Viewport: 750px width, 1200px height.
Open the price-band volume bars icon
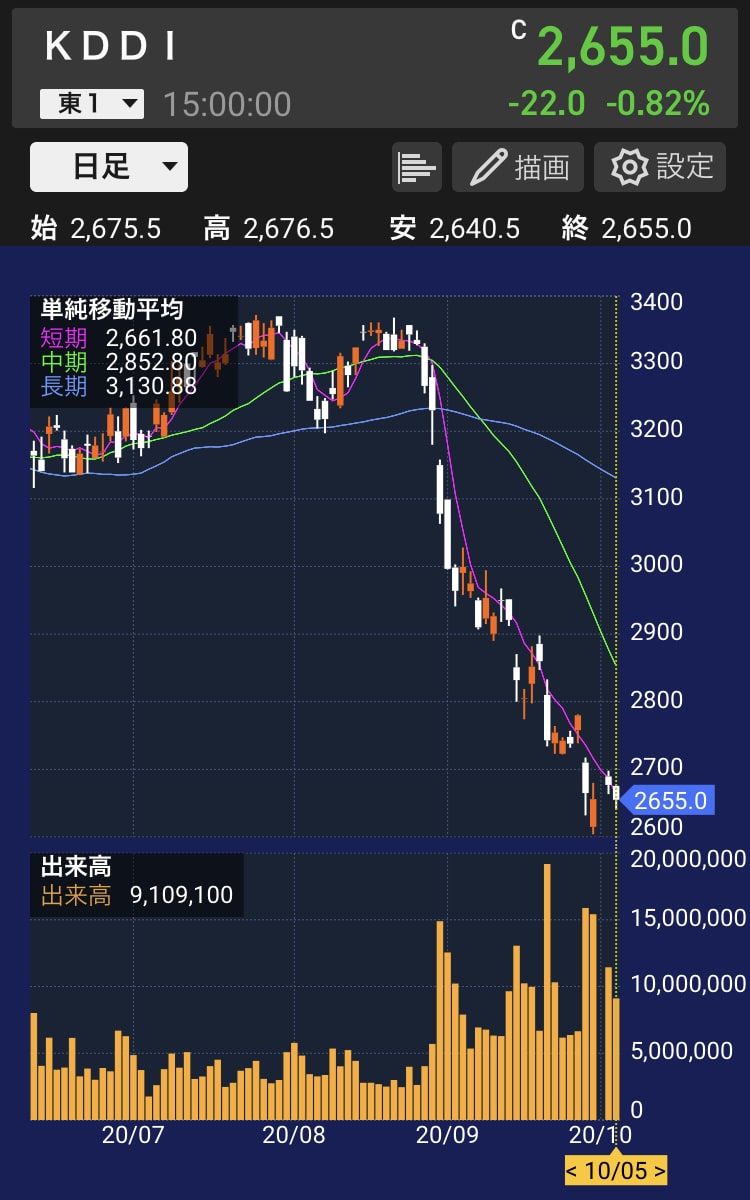pyautogui.click(x=417, y=167)
